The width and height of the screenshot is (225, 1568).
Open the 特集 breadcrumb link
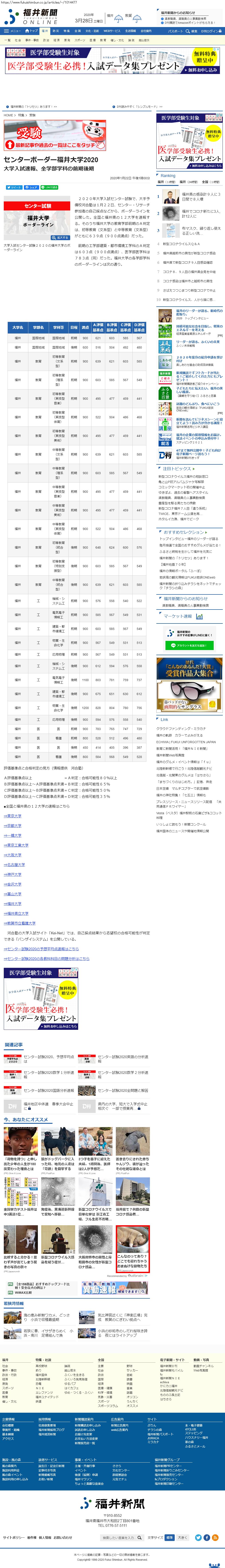tap(22, 115)
